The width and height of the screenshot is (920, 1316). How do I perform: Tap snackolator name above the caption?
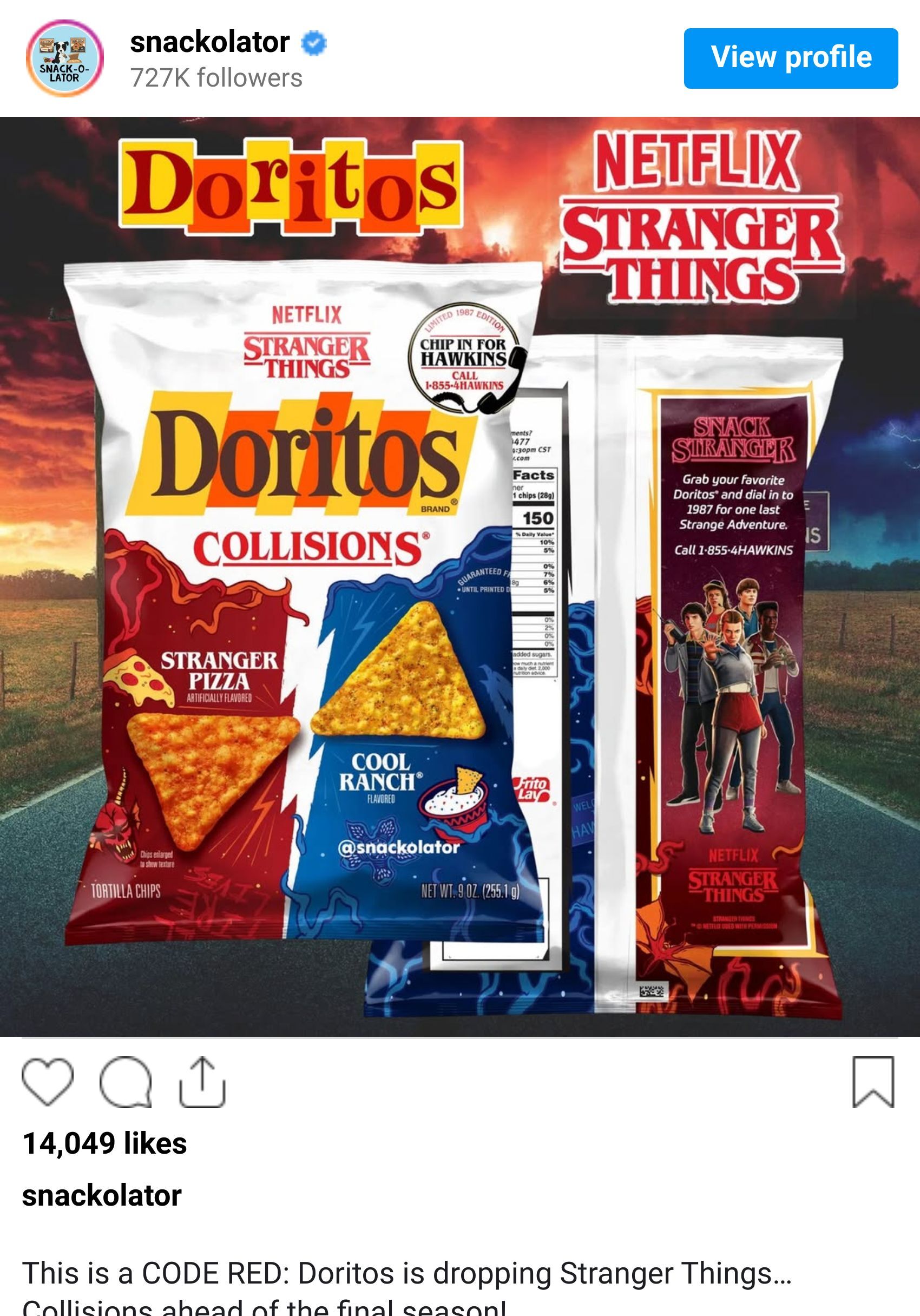click(101, 1196)
